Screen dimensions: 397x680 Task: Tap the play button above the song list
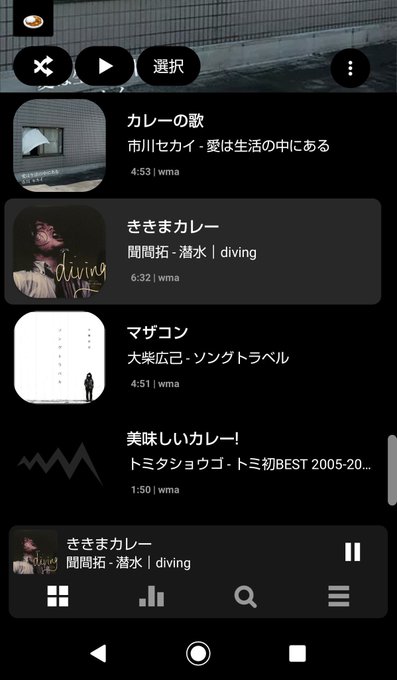pos(105,66)
